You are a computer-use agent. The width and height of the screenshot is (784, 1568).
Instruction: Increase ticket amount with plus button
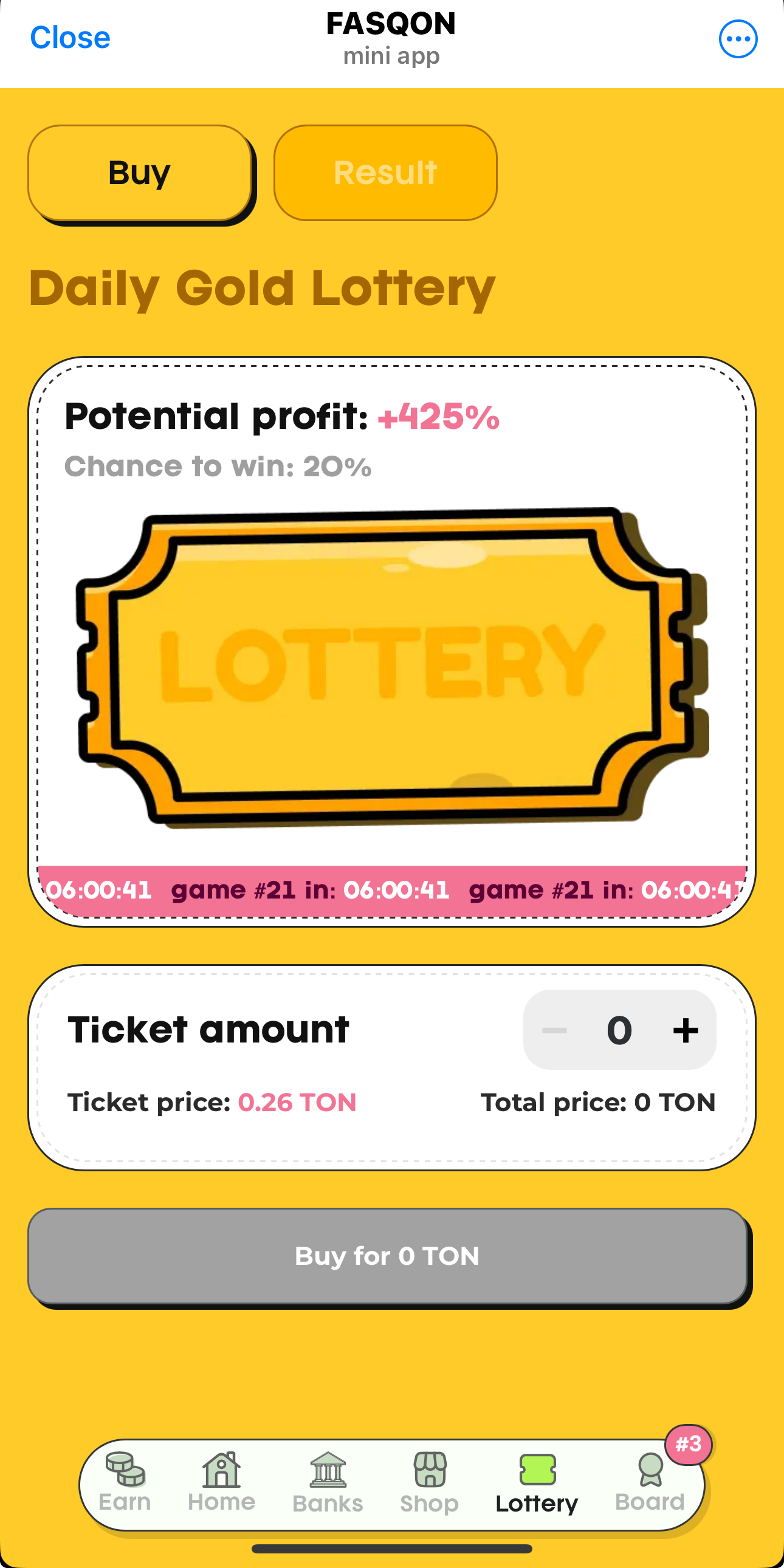coord(685,1030)
